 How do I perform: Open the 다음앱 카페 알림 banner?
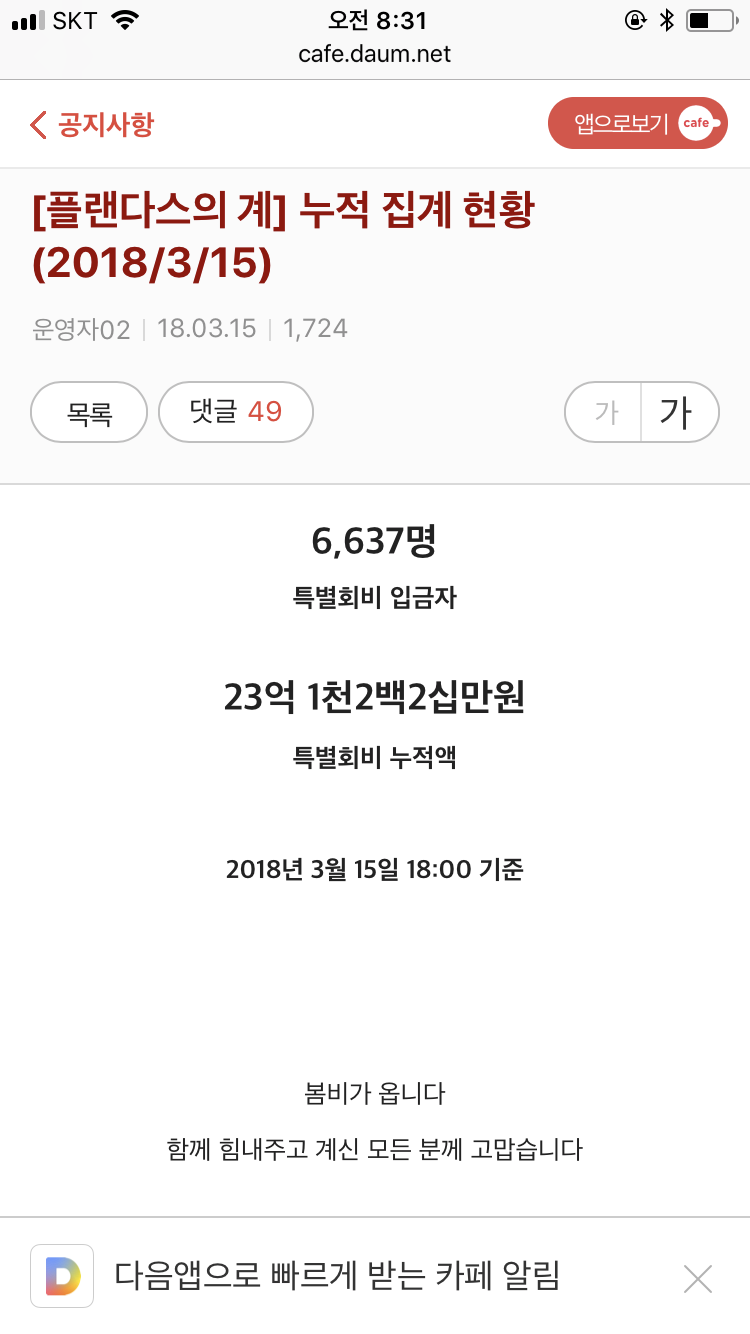pos(336,1276)
